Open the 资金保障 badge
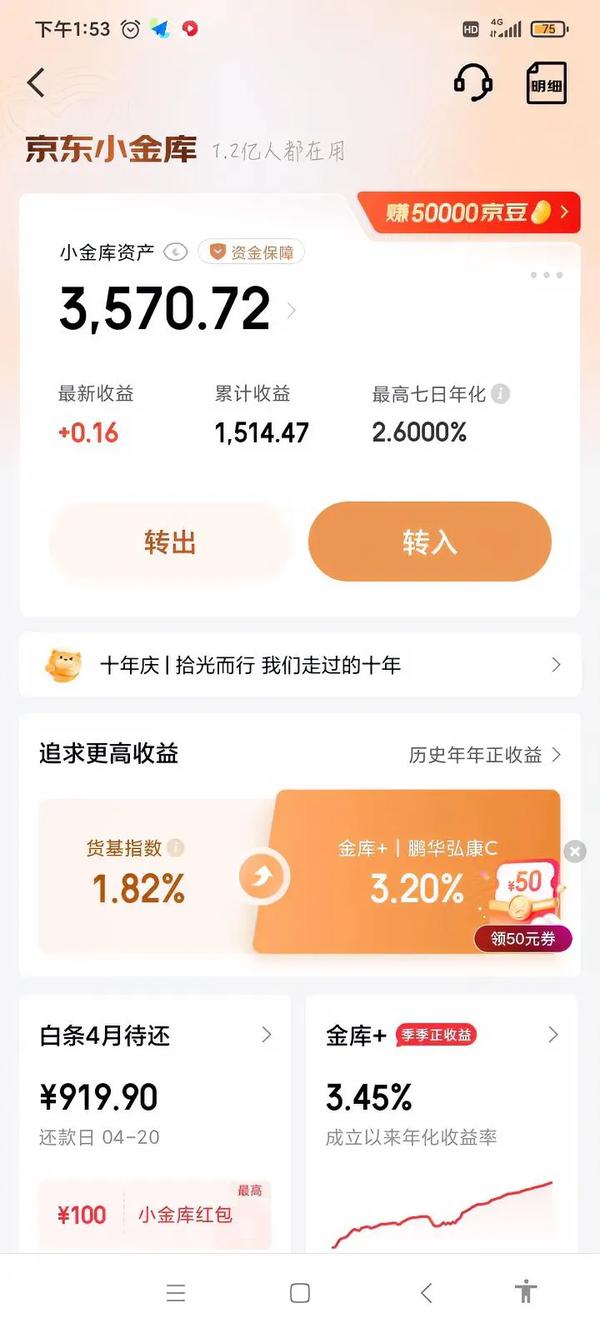Image resolution: width=600 pixels, height=1333 pixels. click(251, 253)
